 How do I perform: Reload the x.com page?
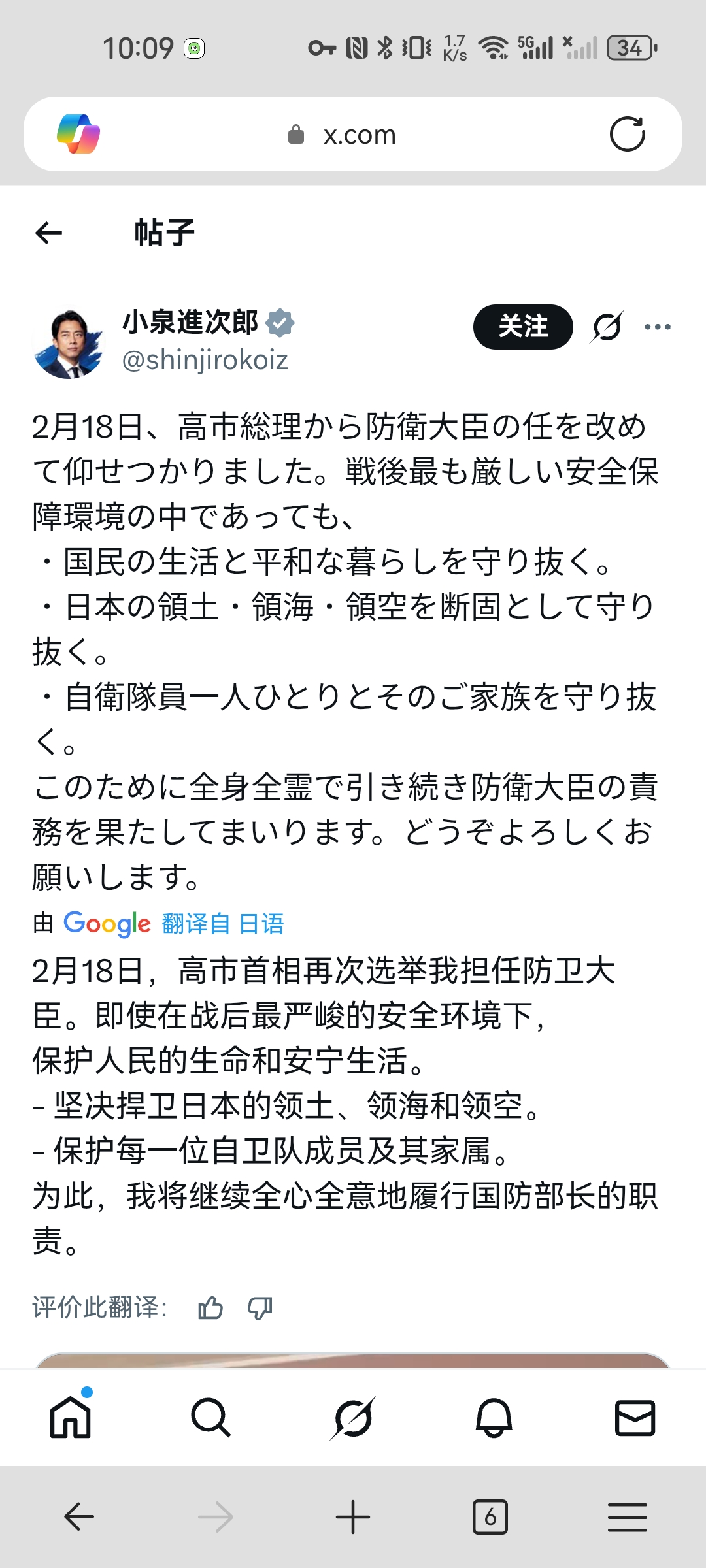tap(627, 135)
